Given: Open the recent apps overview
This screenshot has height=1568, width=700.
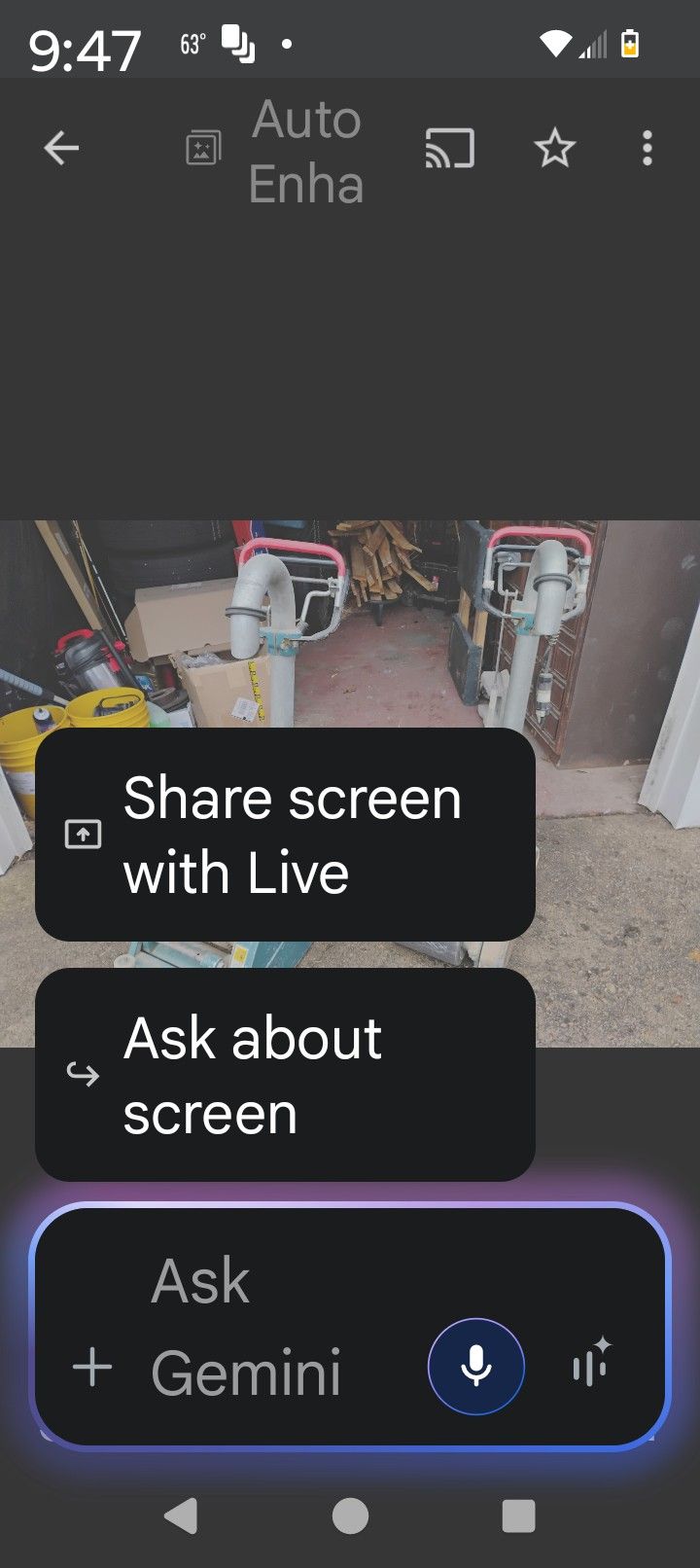Looking at the screenshot, I should tap(518, 1515).
